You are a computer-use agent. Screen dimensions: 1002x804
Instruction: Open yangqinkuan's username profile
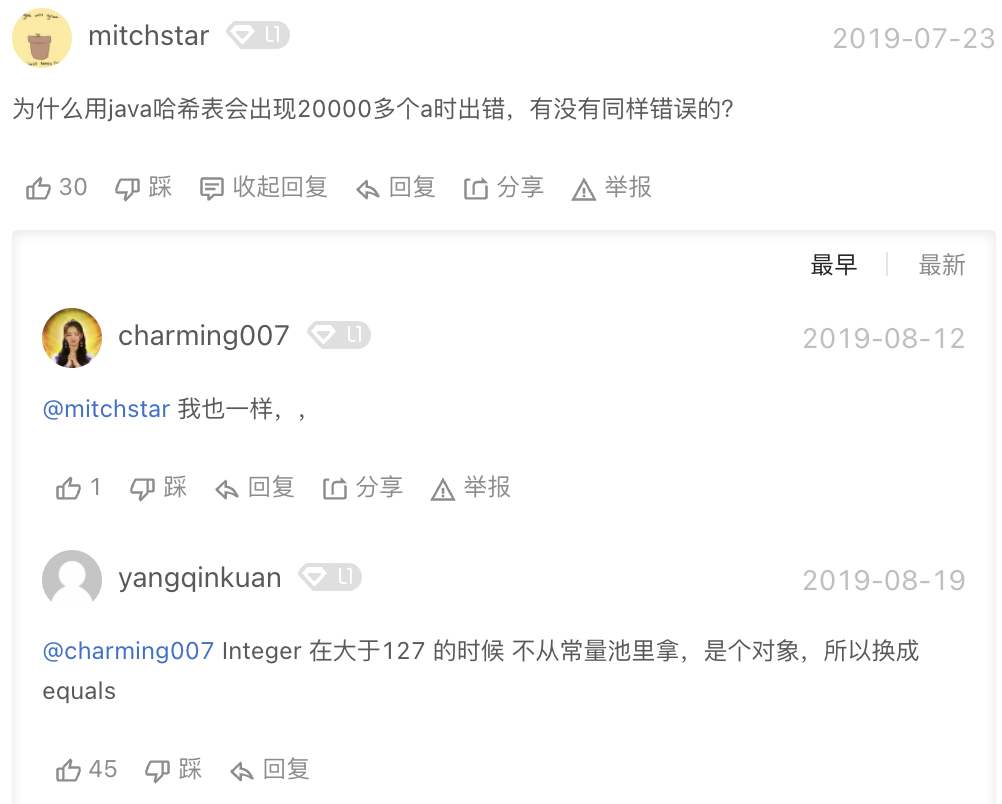(x=199, y=578)
